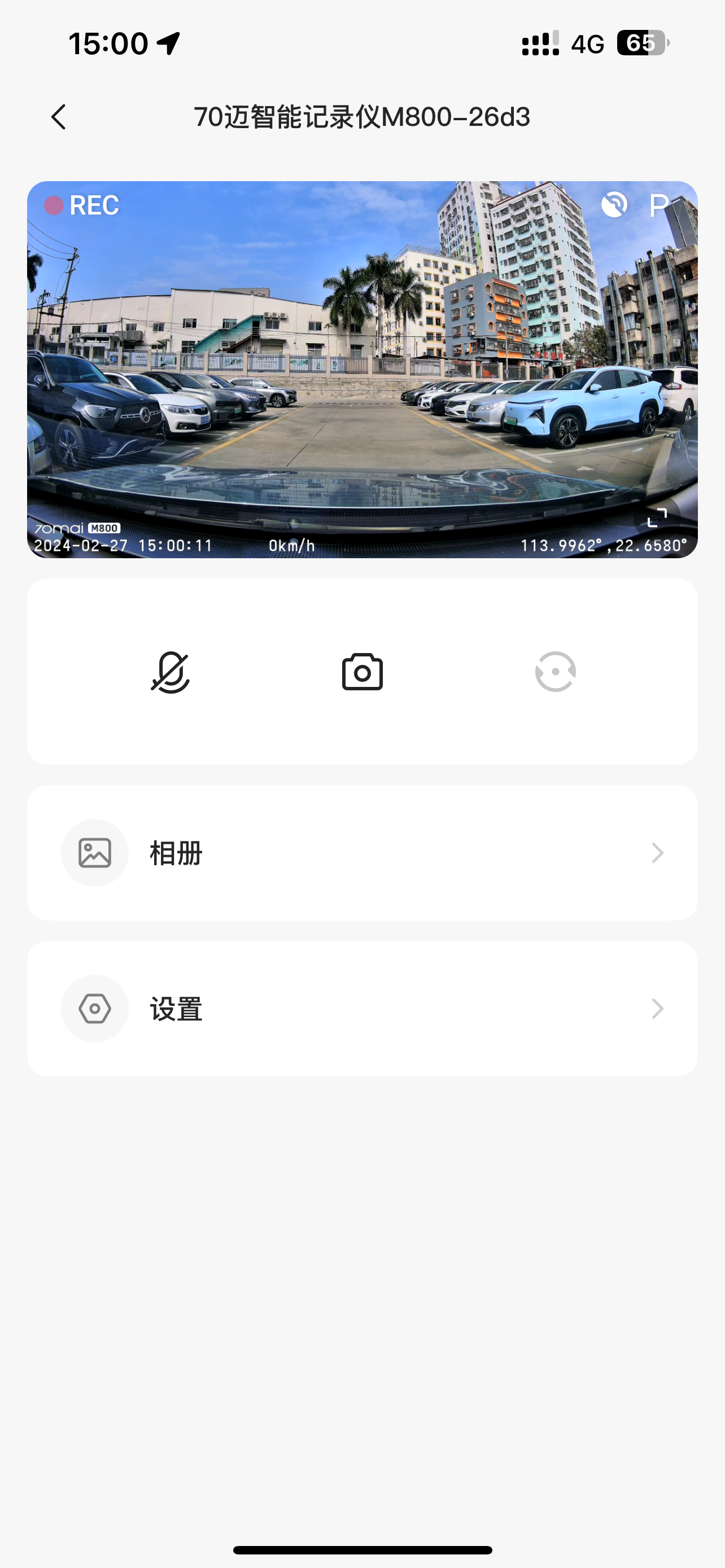Tap the album picture icon beside 相册
The height and width of the screenshot is (1568, 725).
(x=94, y=852)
